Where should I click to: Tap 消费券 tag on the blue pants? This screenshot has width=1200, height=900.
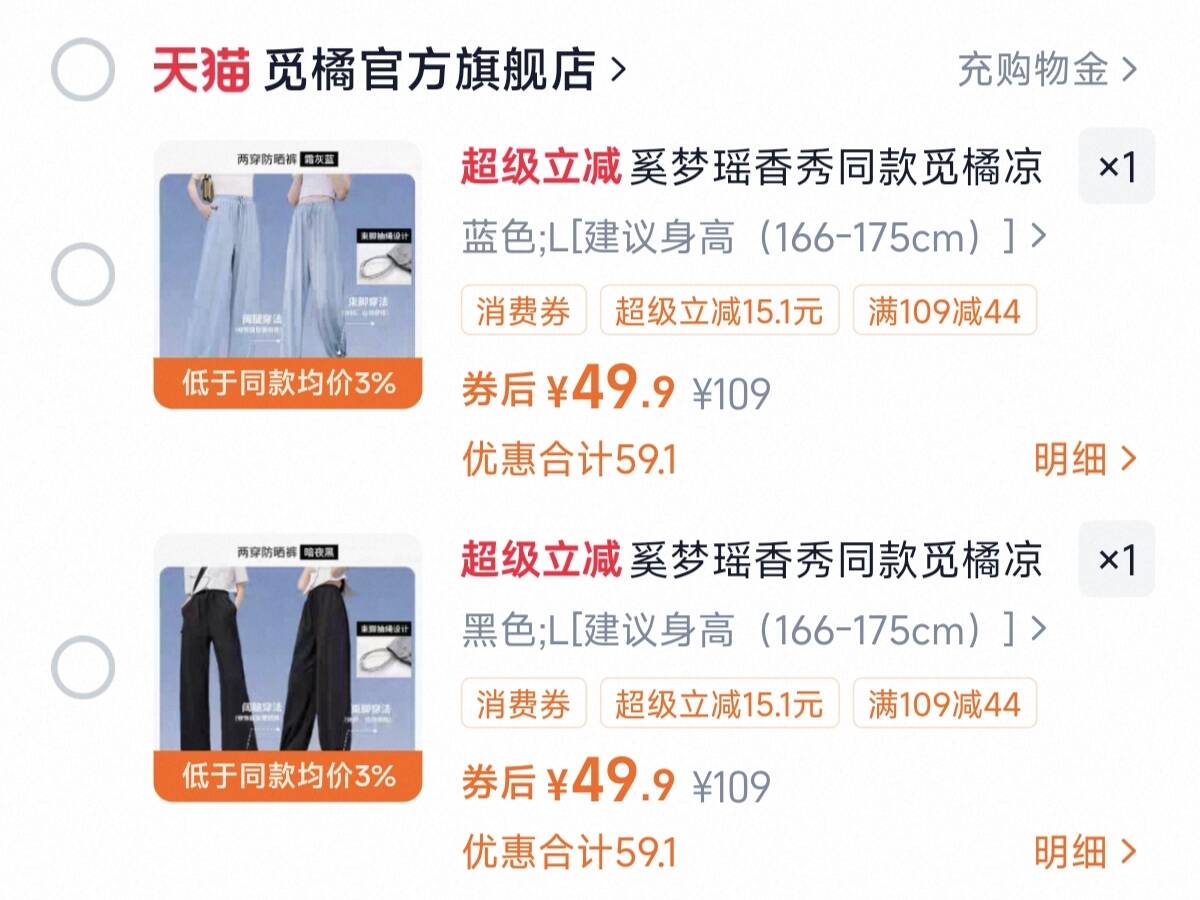(523, 311)
